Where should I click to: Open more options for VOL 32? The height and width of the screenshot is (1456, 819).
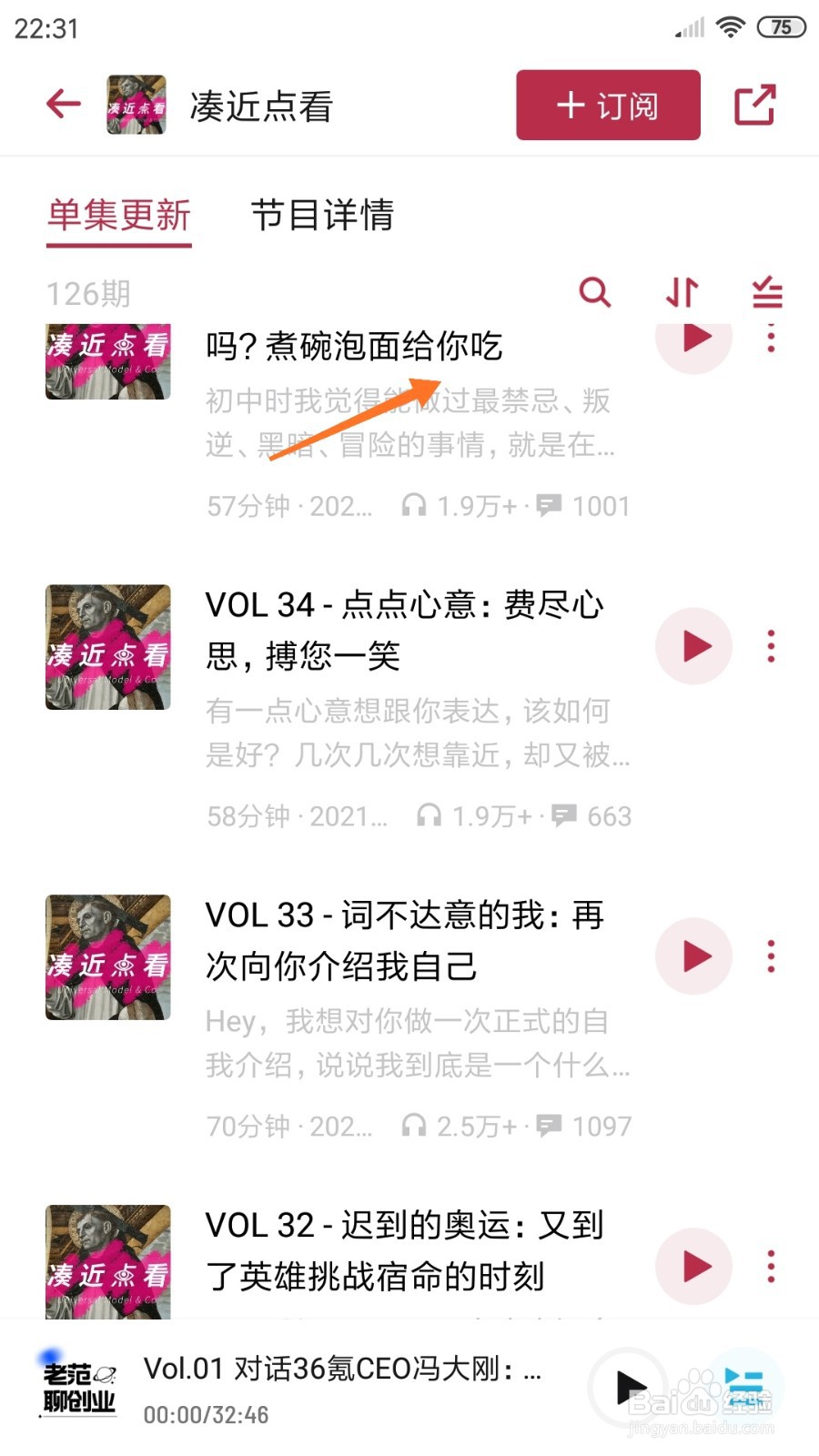(x=771, y=1266)
